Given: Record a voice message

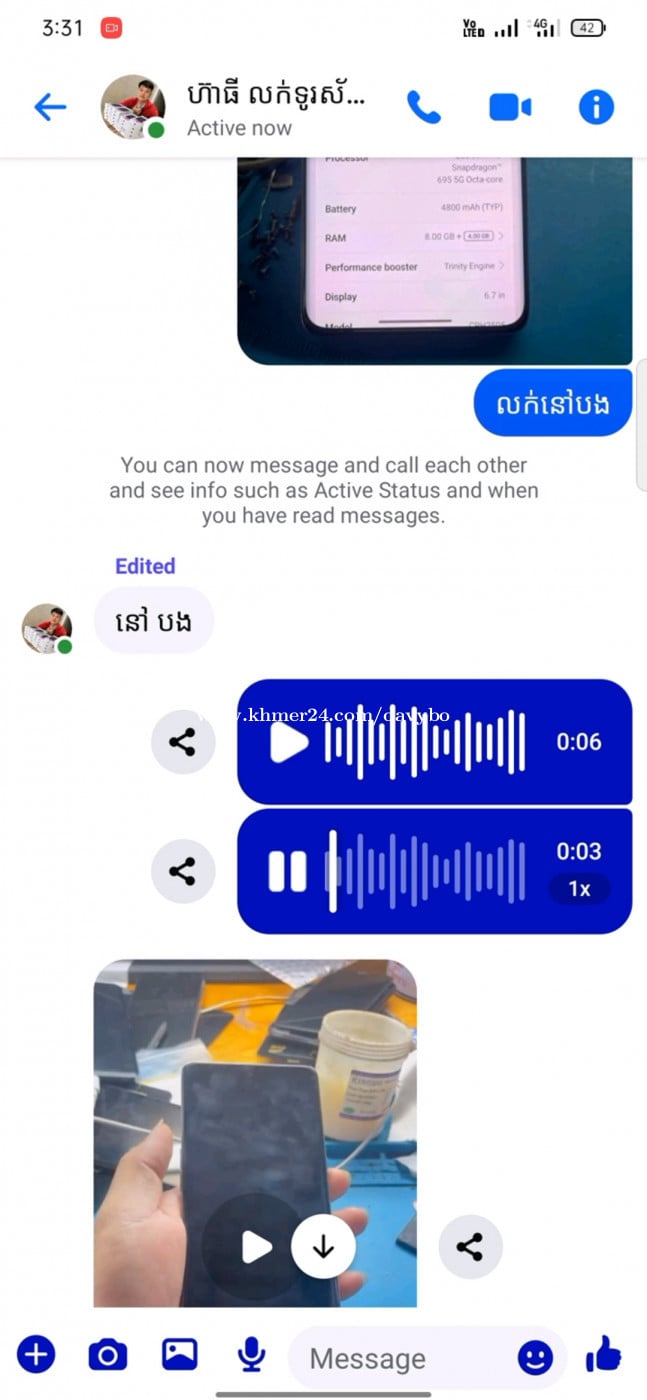Looking at the screenshot, I should pos(252,1355).
